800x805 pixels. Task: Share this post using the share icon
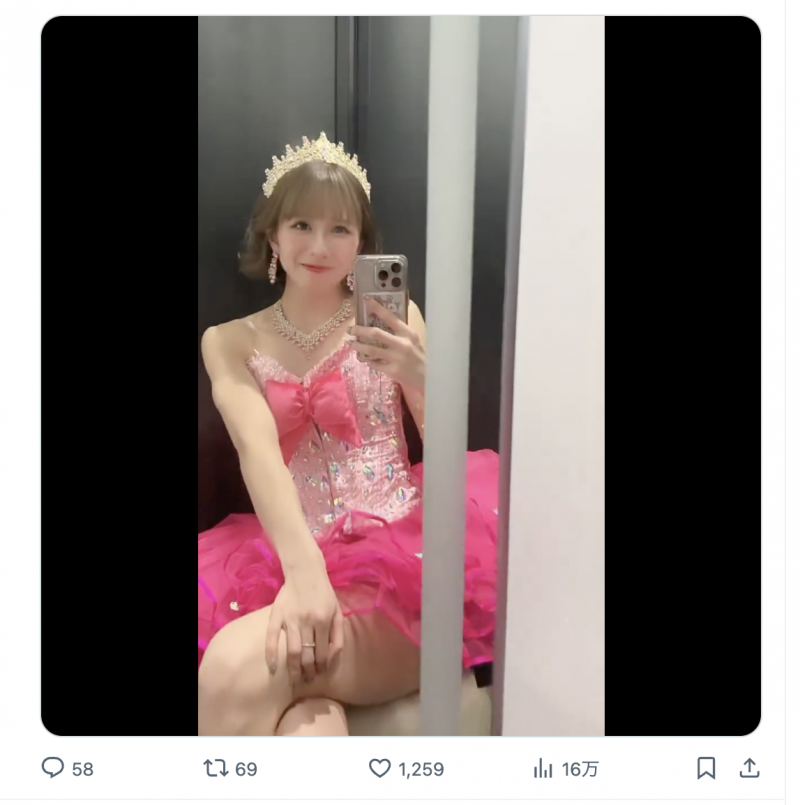(747, 768)
